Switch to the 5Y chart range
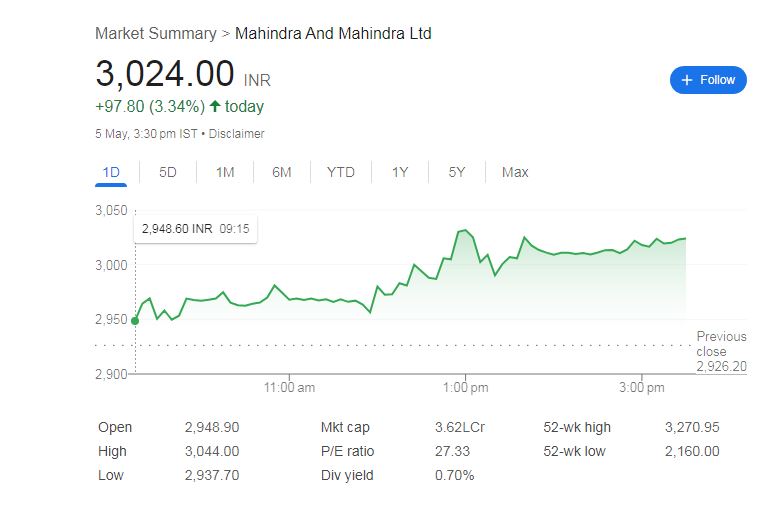This screenshot has height=506, width=784. tap(457, 172)
